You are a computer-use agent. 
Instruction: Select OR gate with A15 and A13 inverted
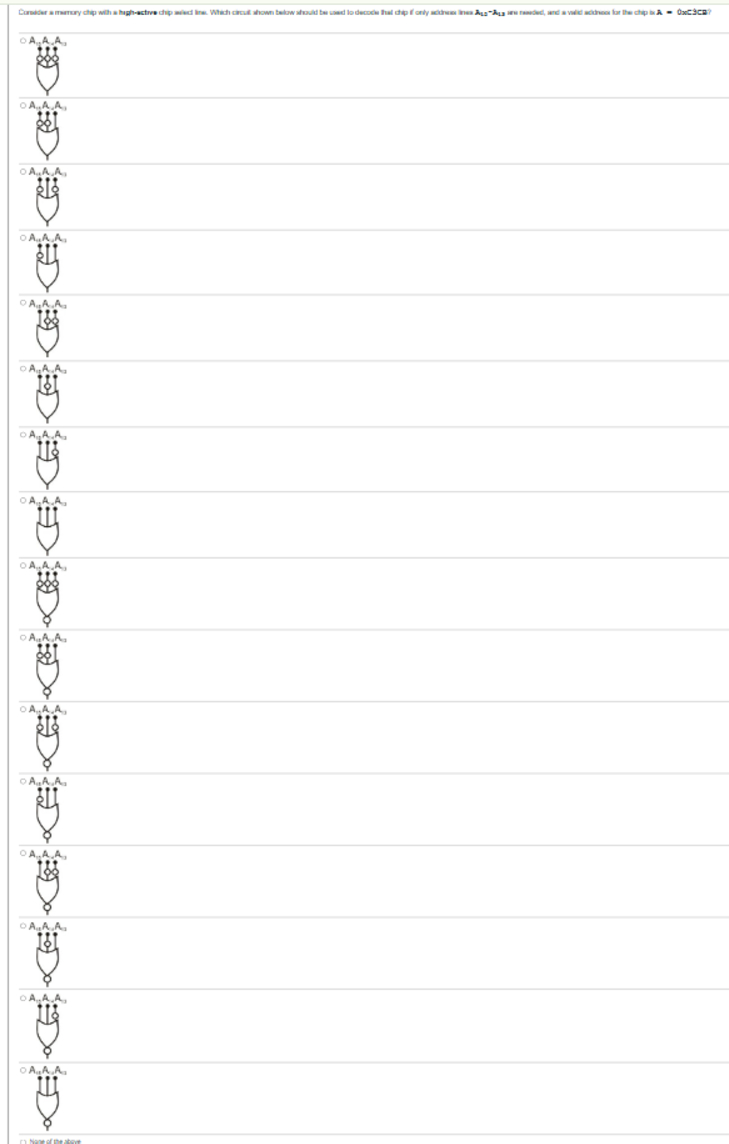tap(21, 171)
